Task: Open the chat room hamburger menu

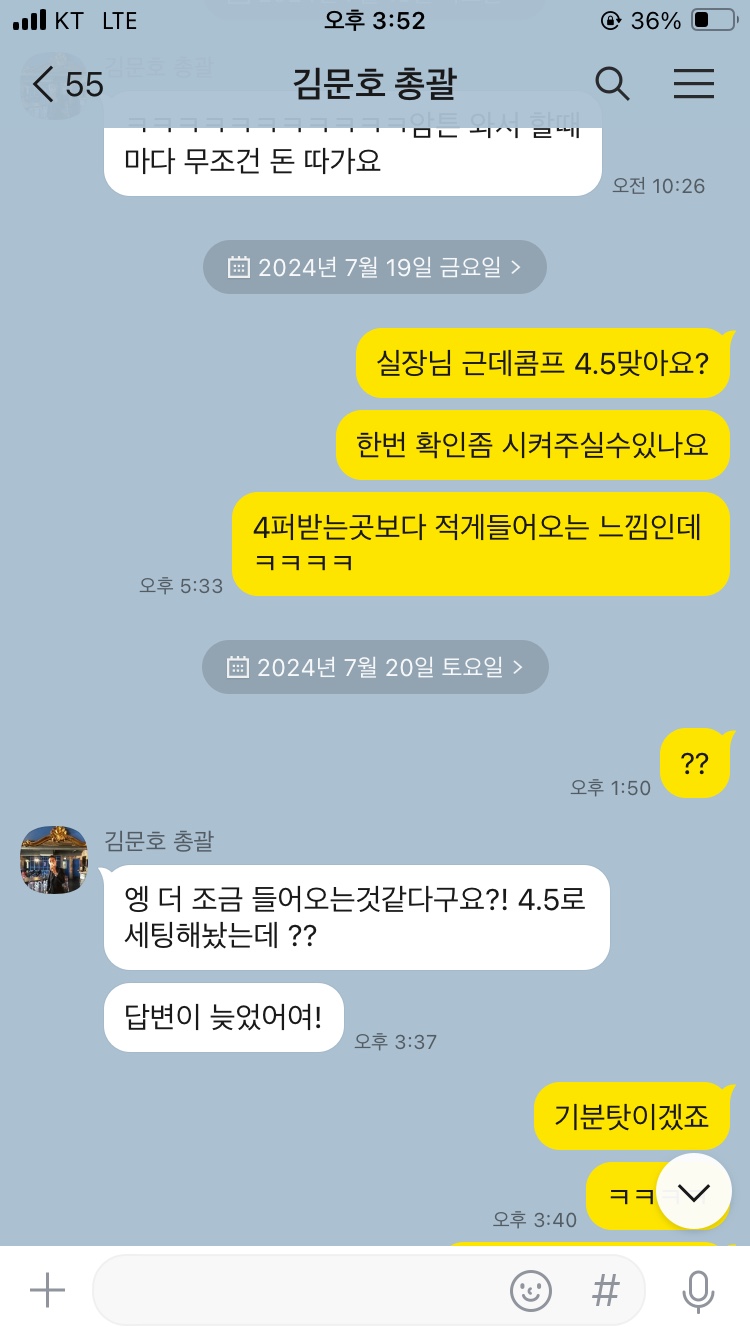Action: 693,85
